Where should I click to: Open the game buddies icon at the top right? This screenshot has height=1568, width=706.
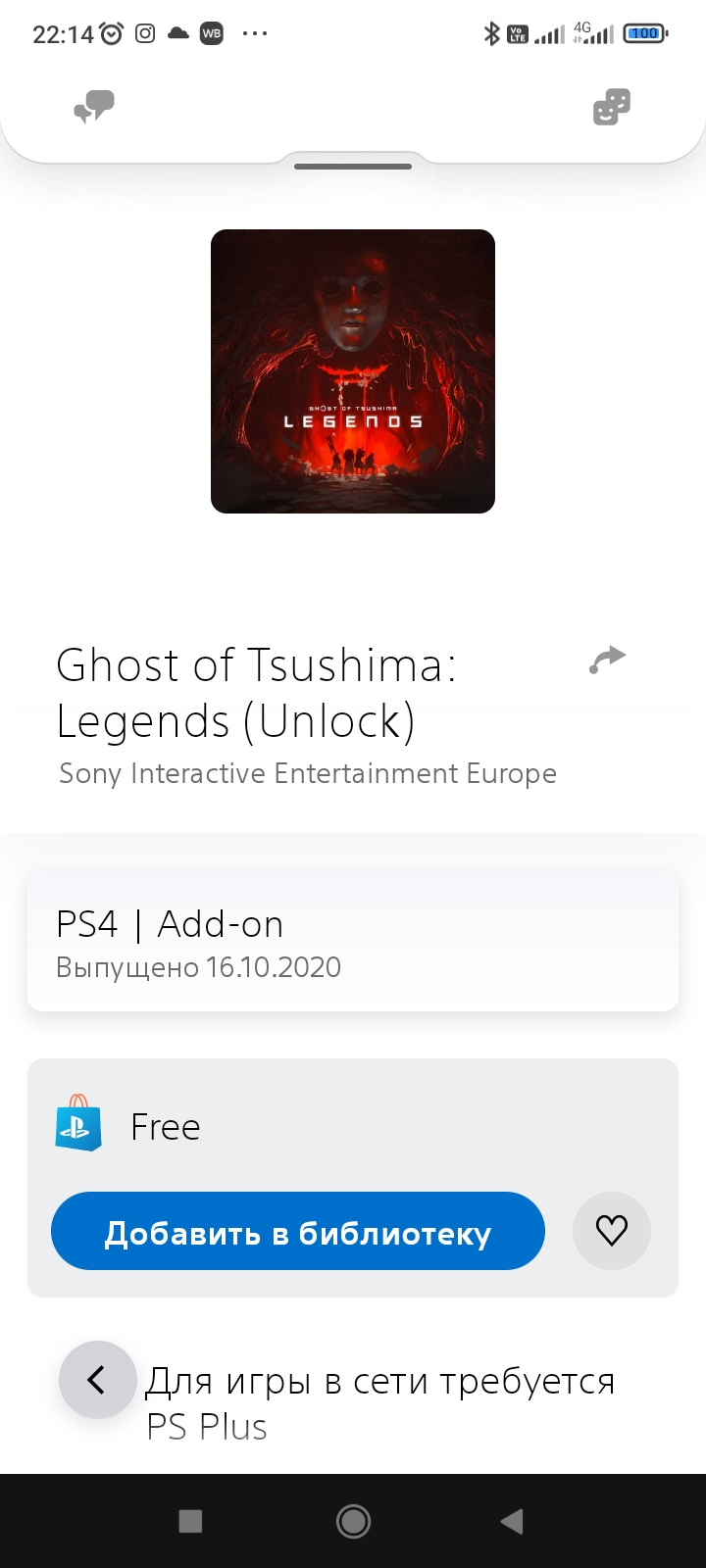[x=611, y=107]
